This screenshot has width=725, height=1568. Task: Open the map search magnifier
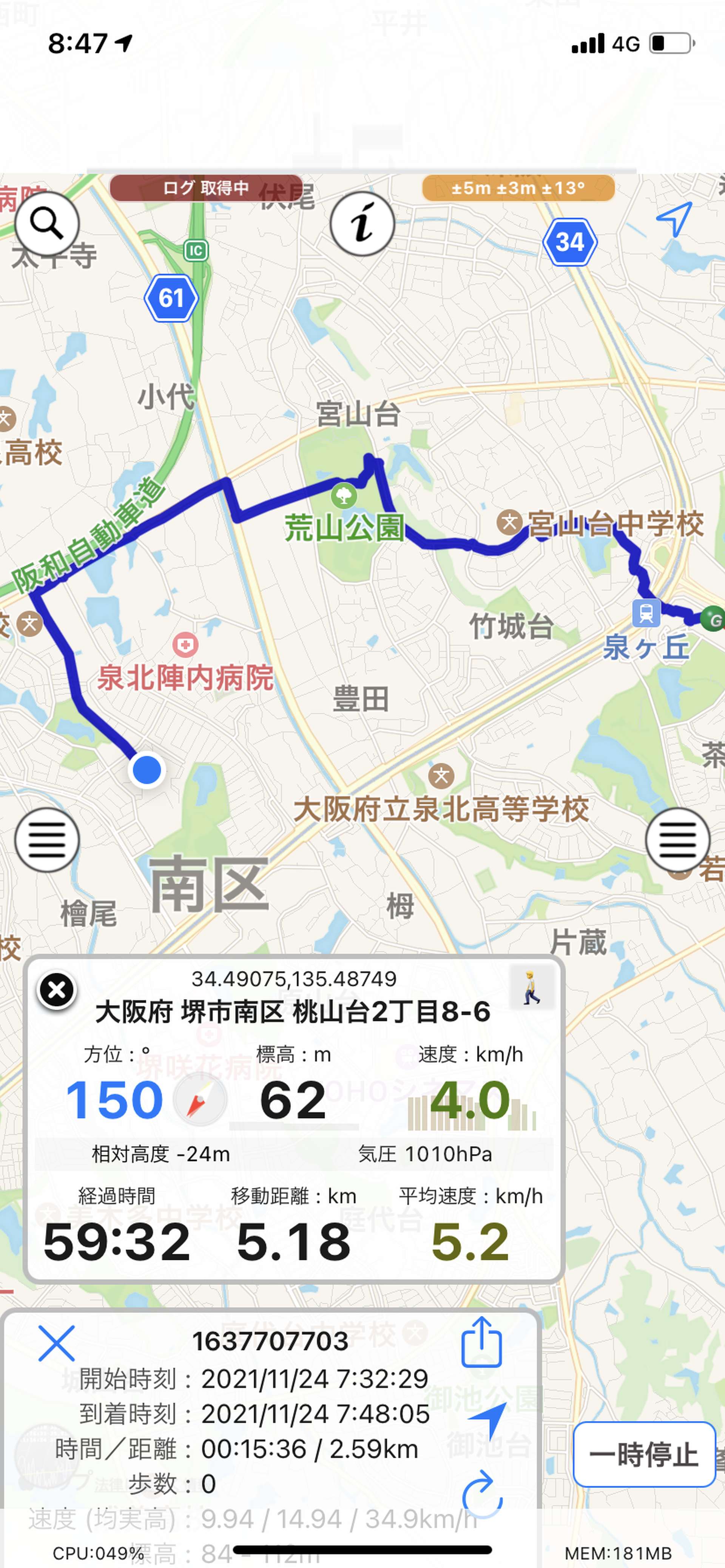47,224
